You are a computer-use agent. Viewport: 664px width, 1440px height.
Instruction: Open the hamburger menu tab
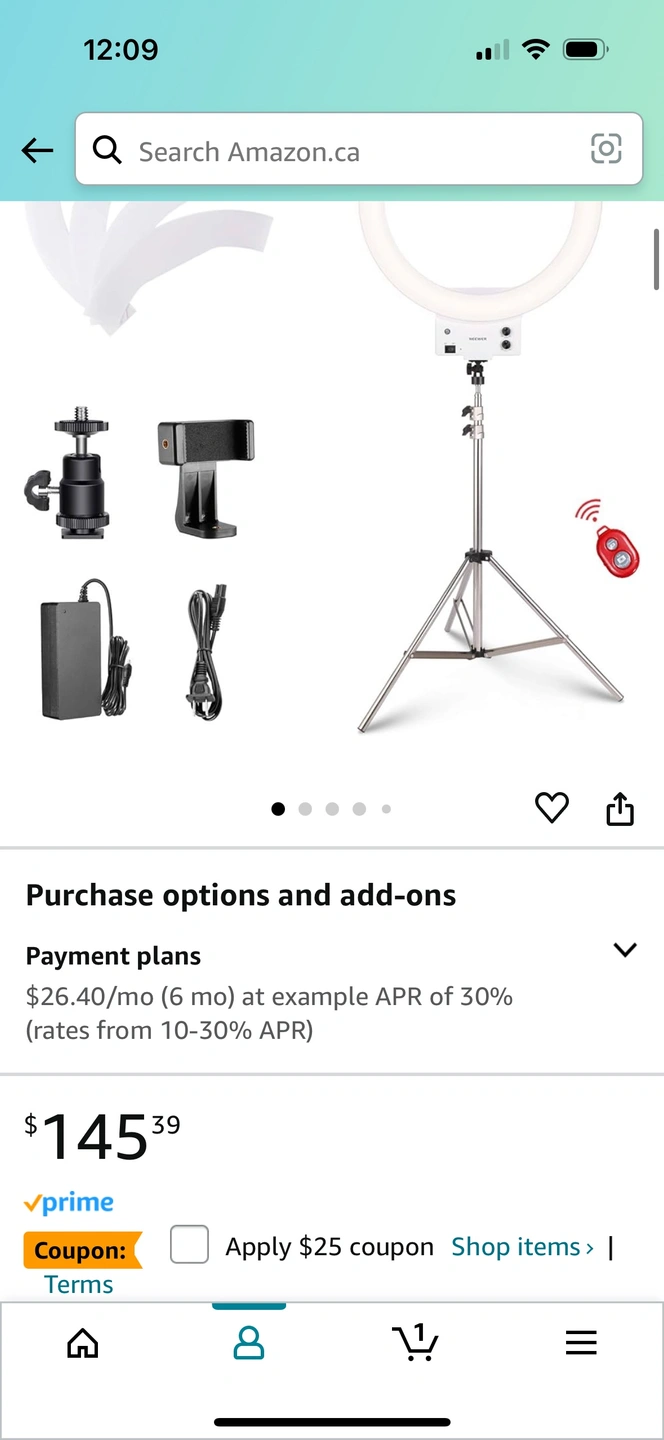(x=581, y=1343)
